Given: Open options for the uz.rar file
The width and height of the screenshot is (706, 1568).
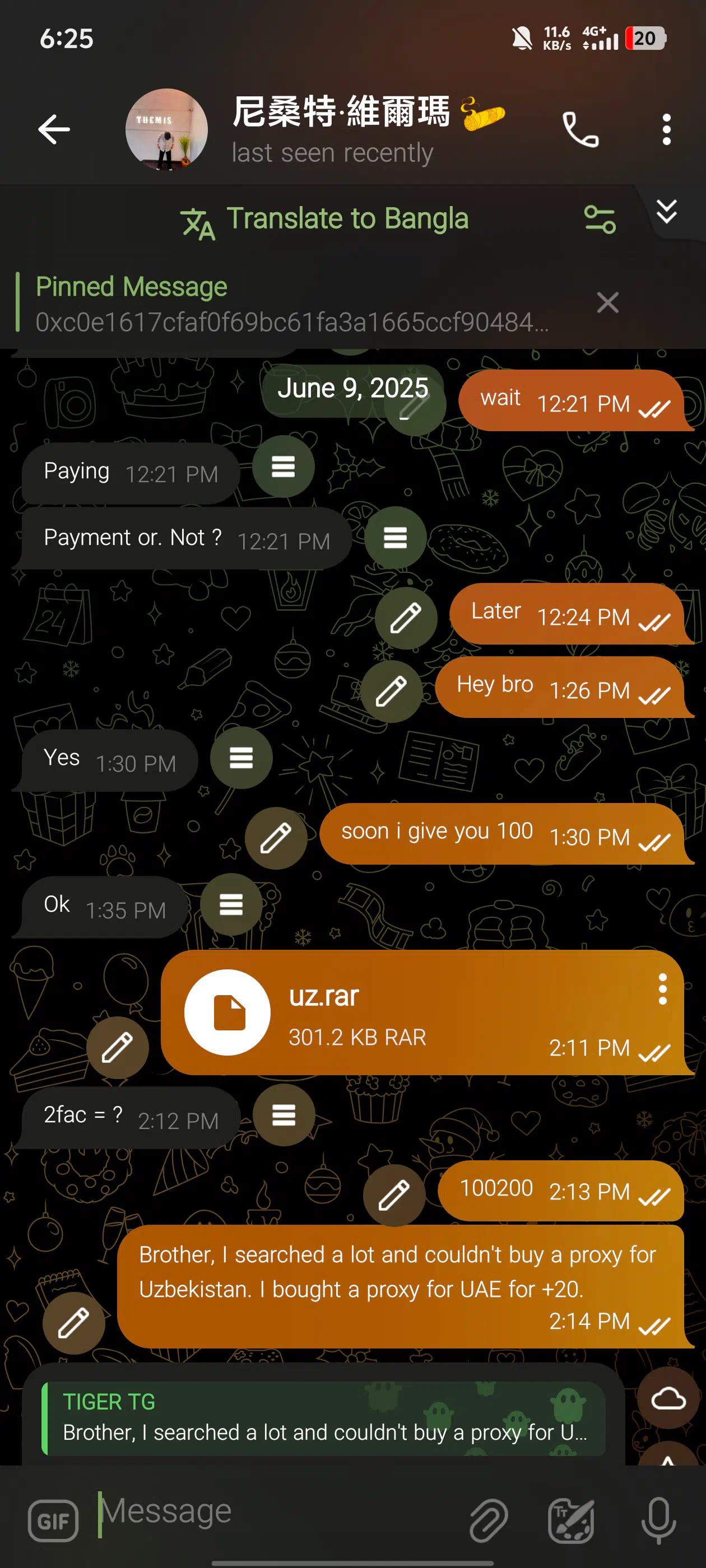Looking at the screenshot, I should pyautogui.click(x=662, y=988).
